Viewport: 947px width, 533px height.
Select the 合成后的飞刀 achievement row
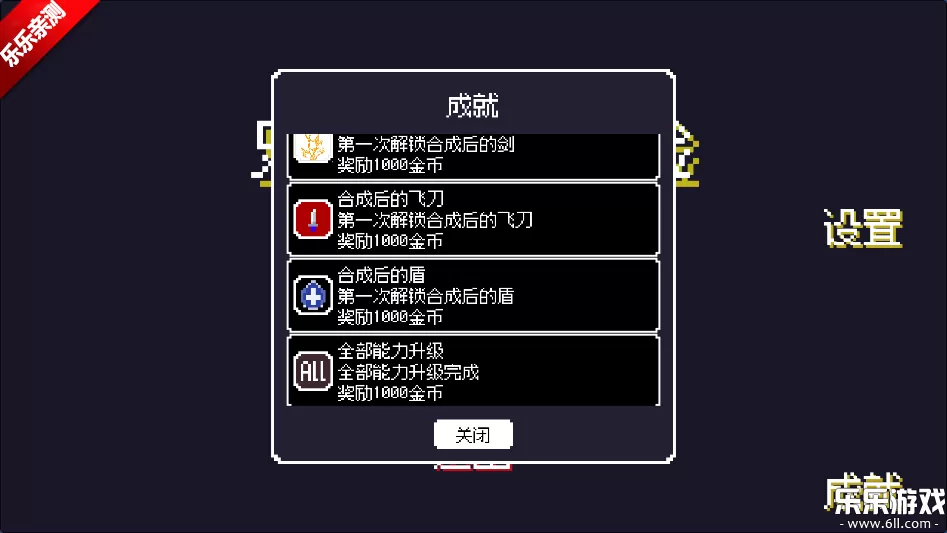coord(473,219)
